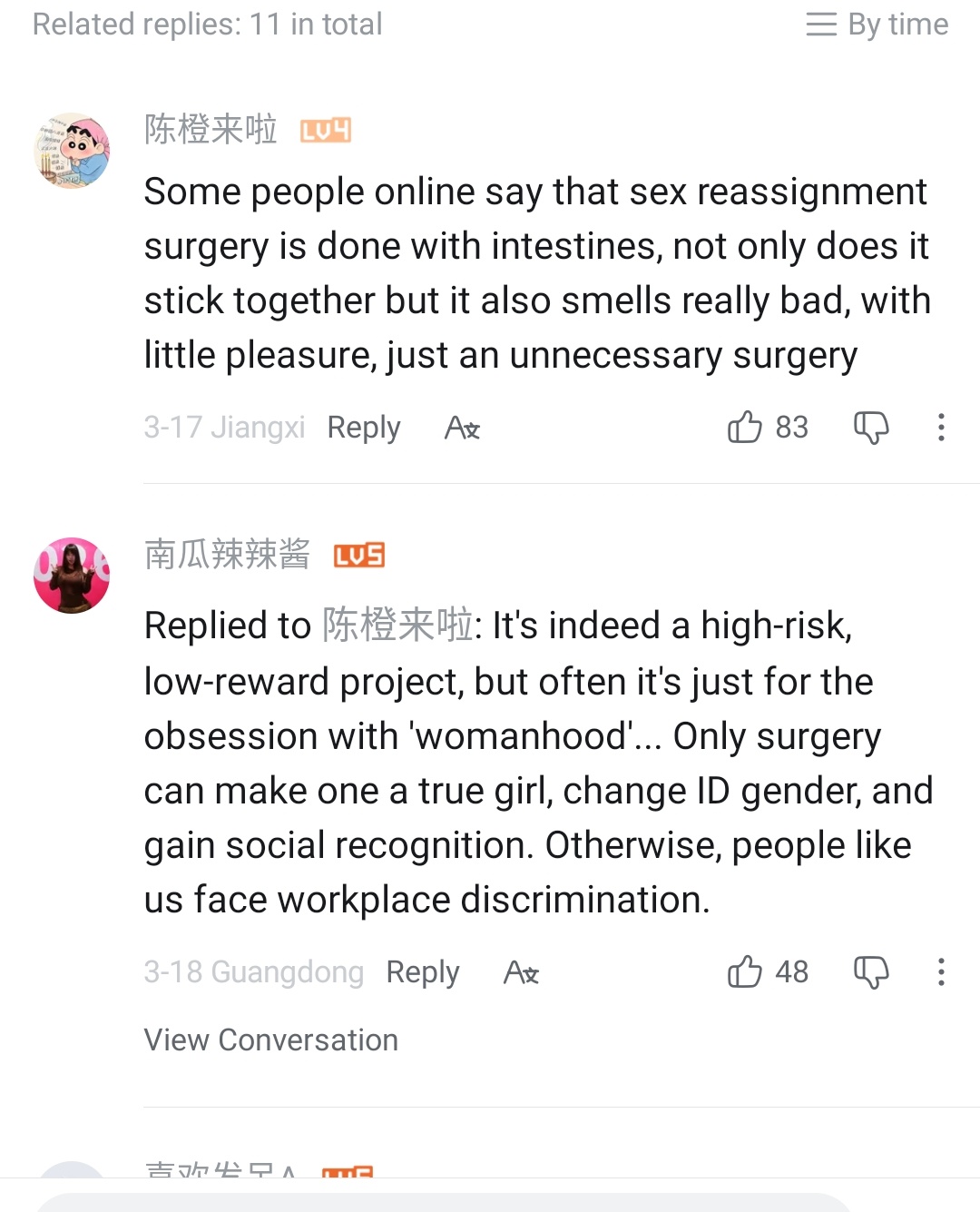View 陈橙来啦's username at the first comment
Screen dimensions: 980x1212
(211, 130)
